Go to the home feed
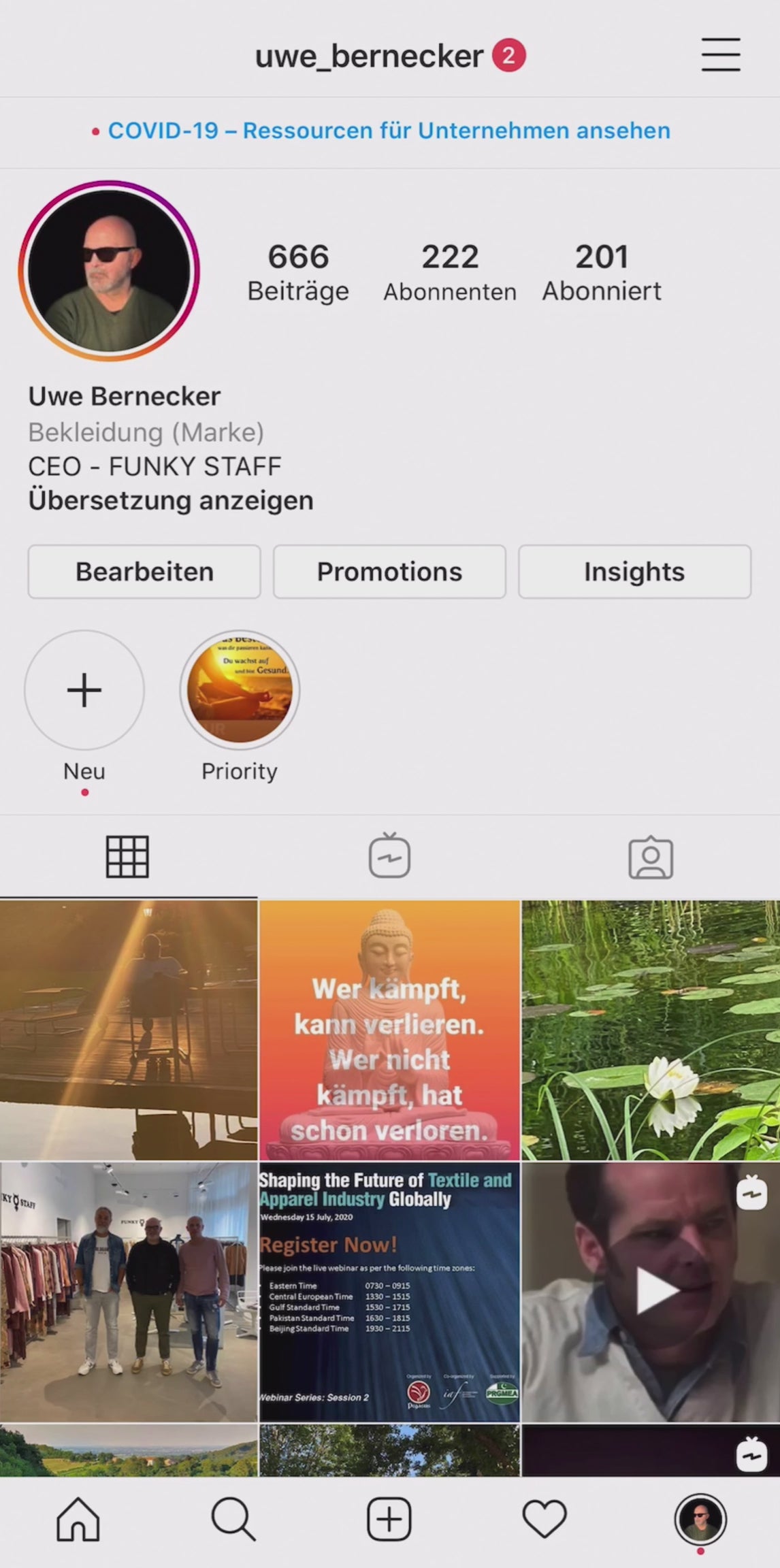This screenshot has height=1568, width=780. 78,1519
